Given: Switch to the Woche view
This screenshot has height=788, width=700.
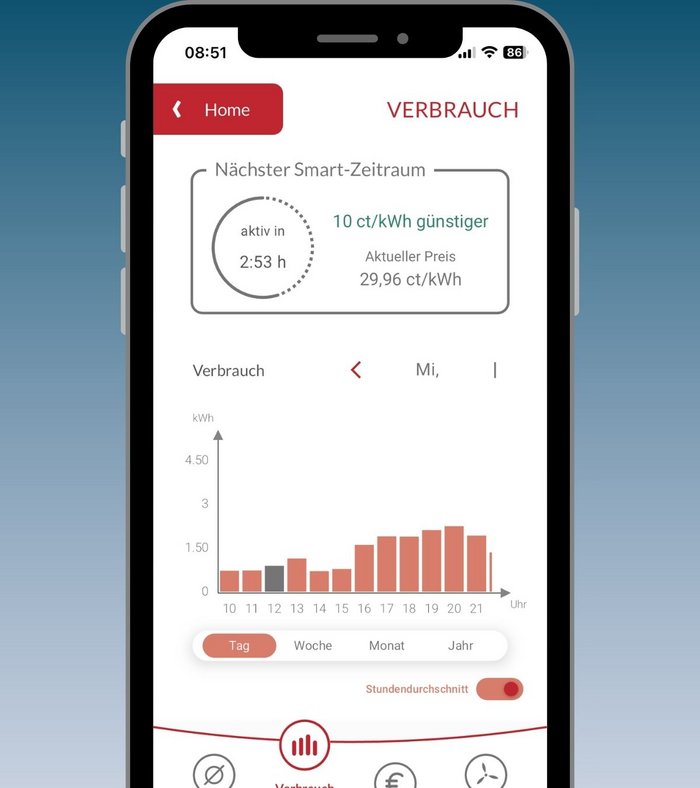Looking at the screenshot, I should coord(313,646).
